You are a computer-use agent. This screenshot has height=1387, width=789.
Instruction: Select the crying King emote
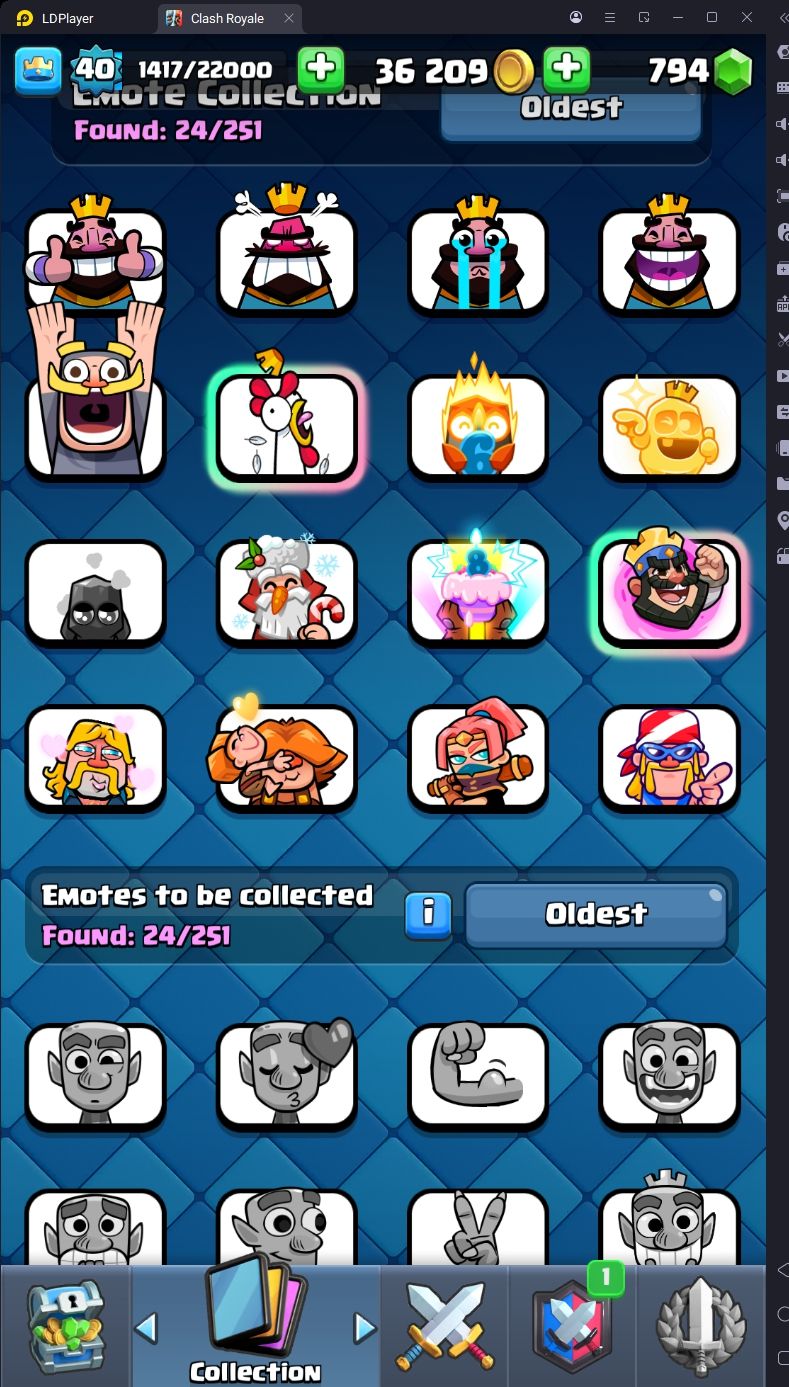click(x=478, y=260)
